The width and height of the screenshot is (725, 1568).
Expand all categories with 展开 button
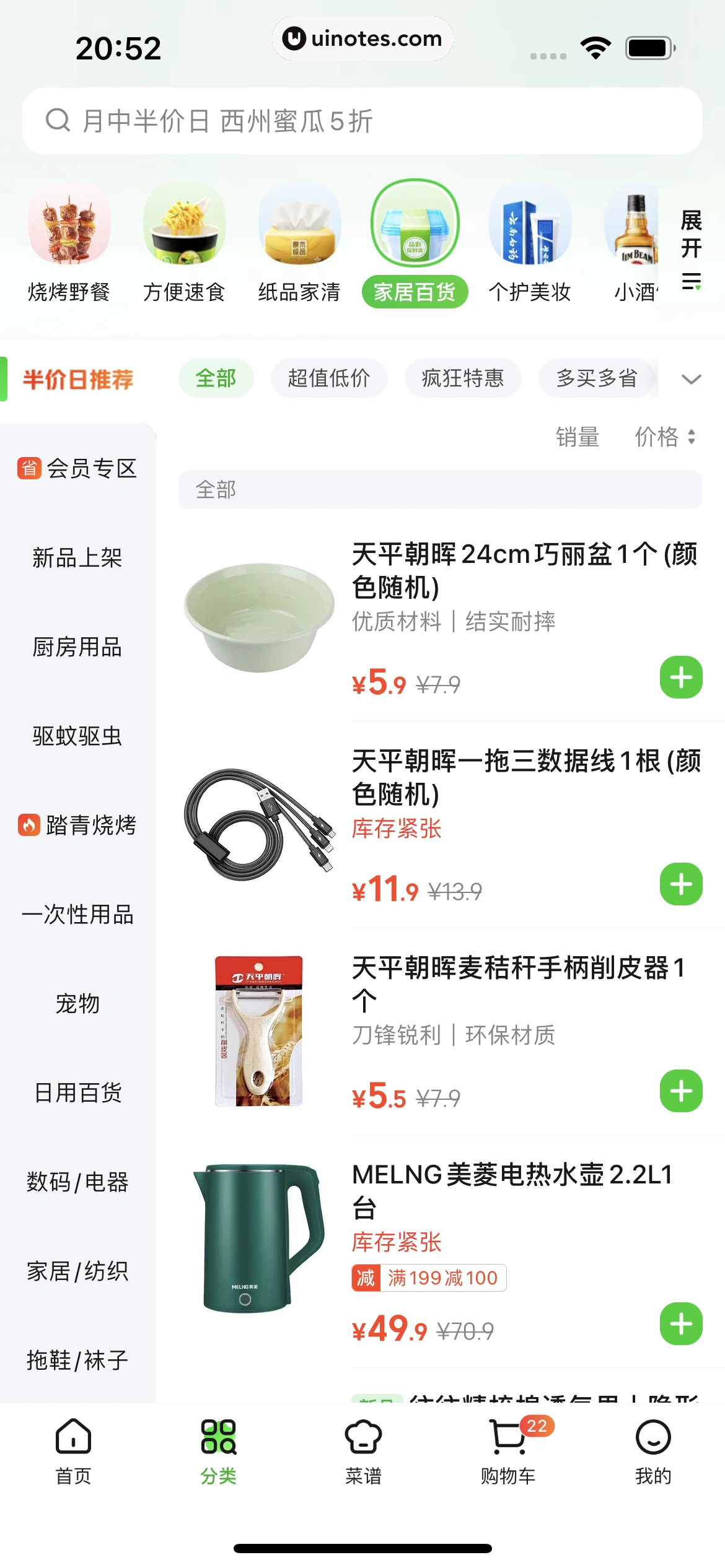(691, 248)
